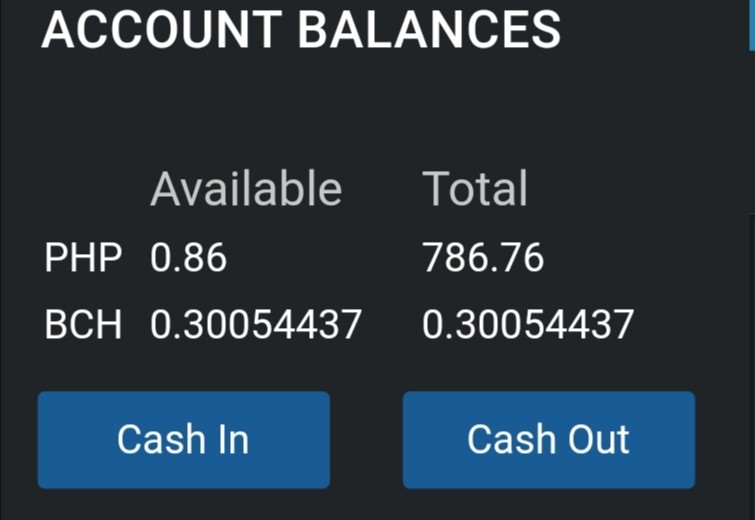This screenshot has width=755, height=520.
Task: Tap the Cash In button
Action: [183, 440]
